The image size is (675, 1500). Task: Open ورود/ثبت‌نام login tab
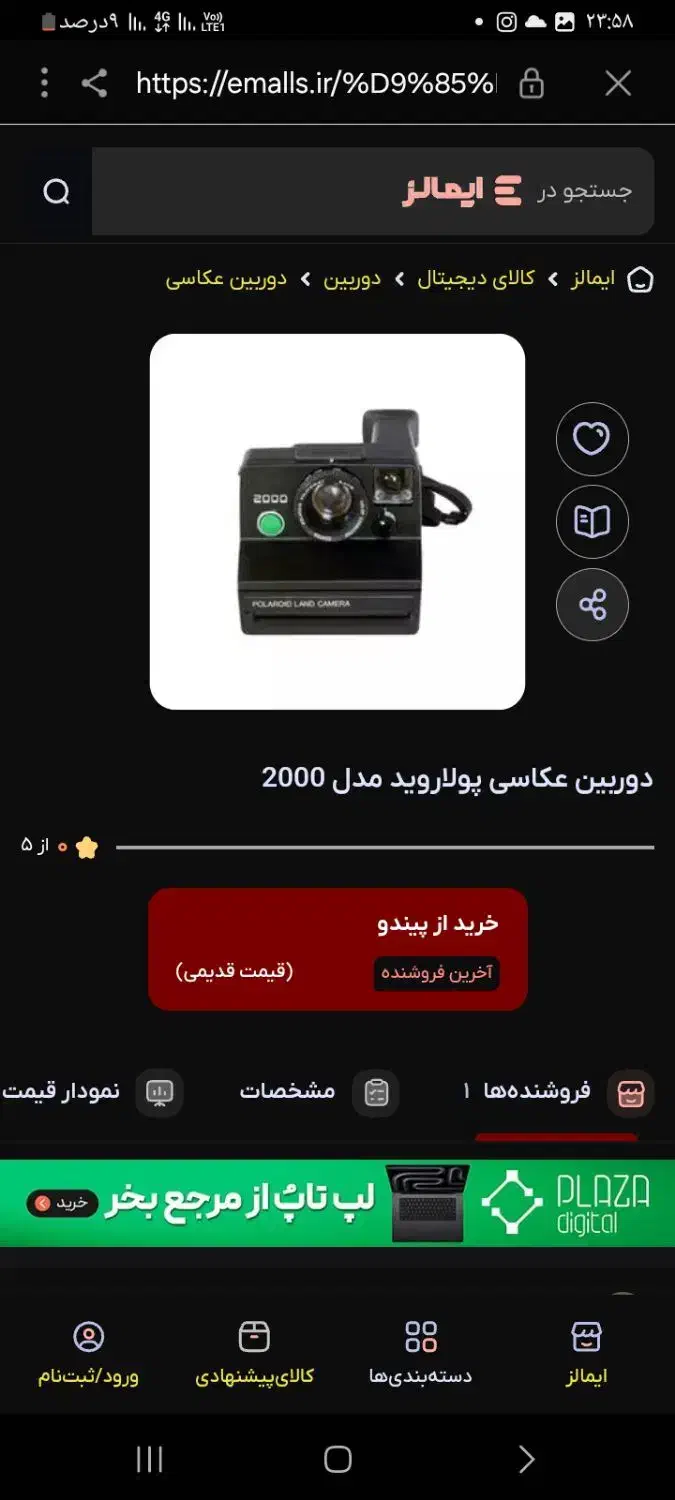pos(88,1353)
